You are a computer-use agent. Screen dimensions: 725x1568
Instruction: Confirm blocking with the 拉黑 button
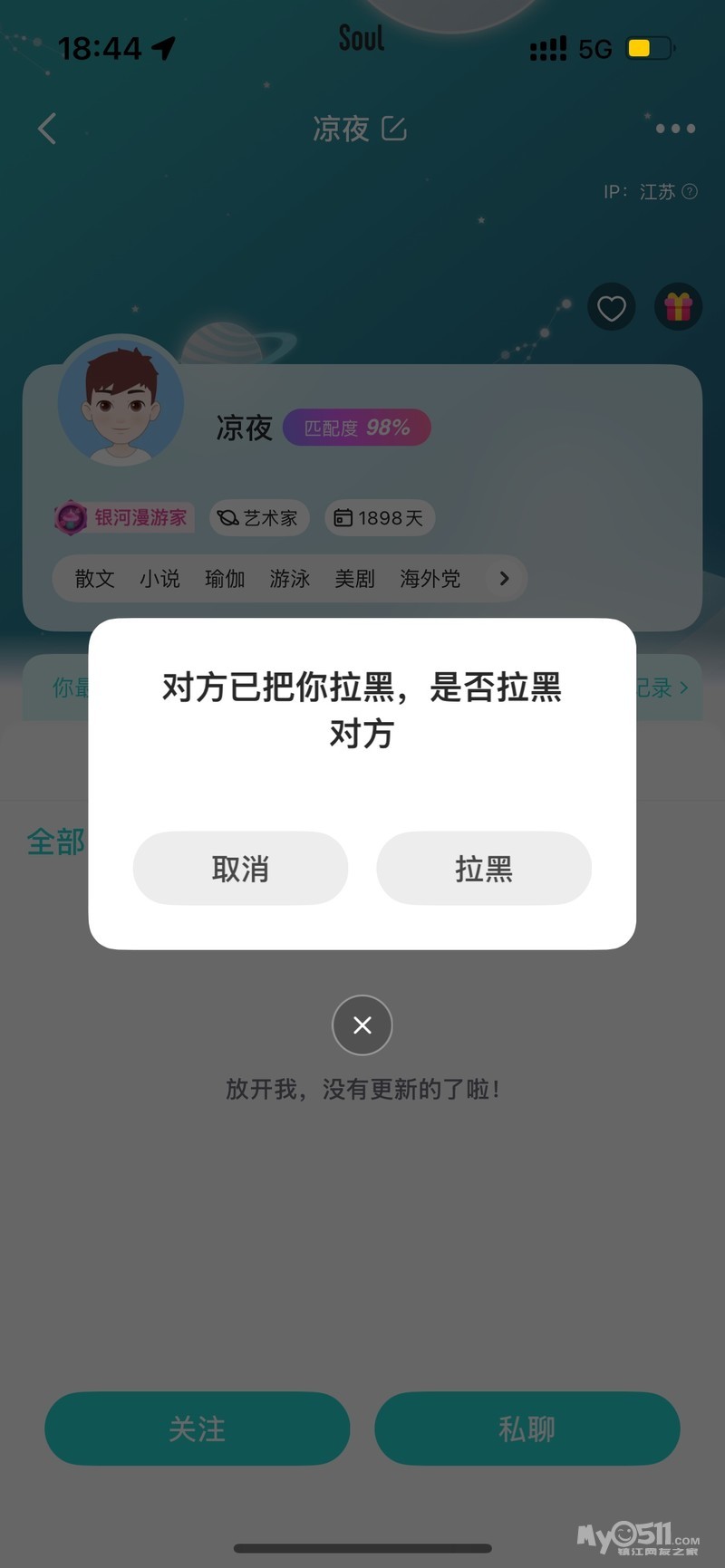(x=484, y=868)
